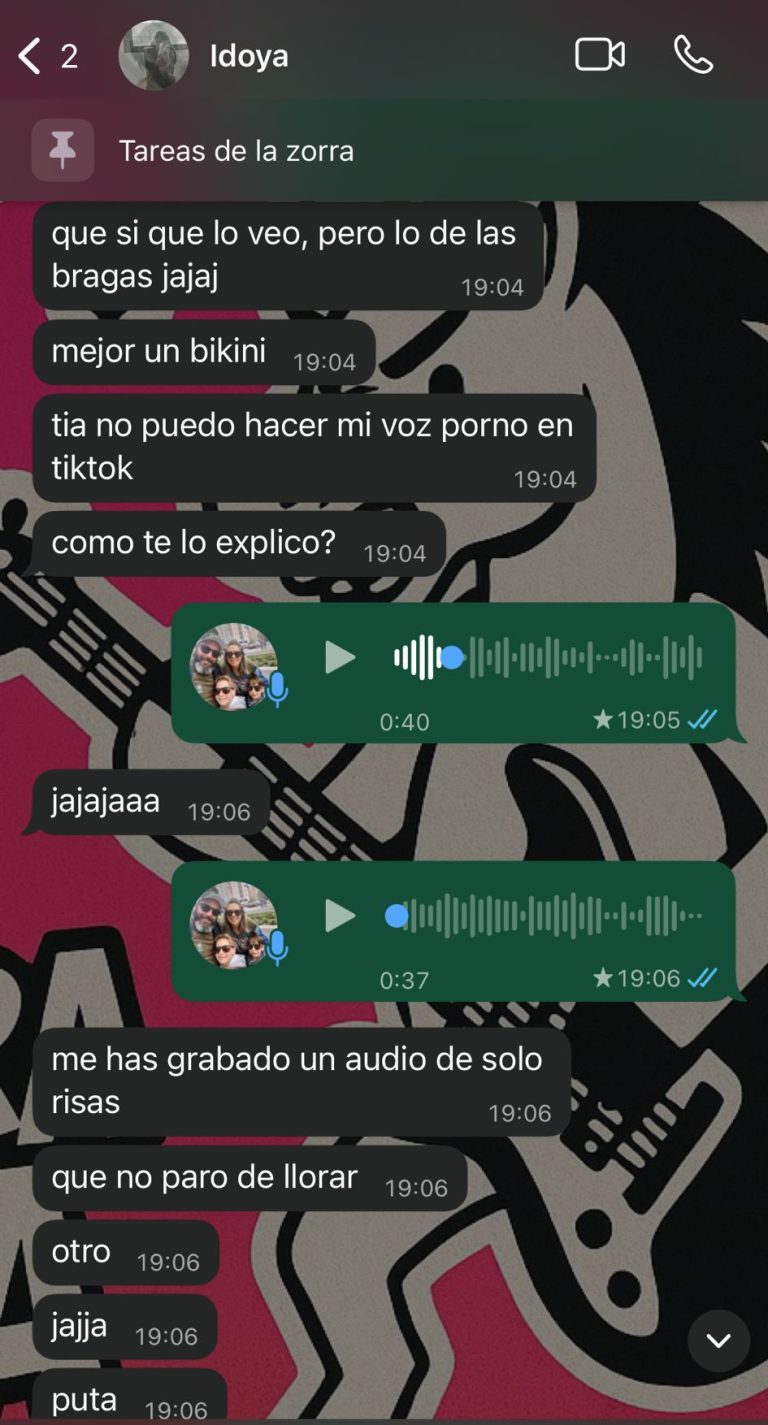
Task: Seek within the 0:37 voice message waveform
Action: click(x=550, y=915)
